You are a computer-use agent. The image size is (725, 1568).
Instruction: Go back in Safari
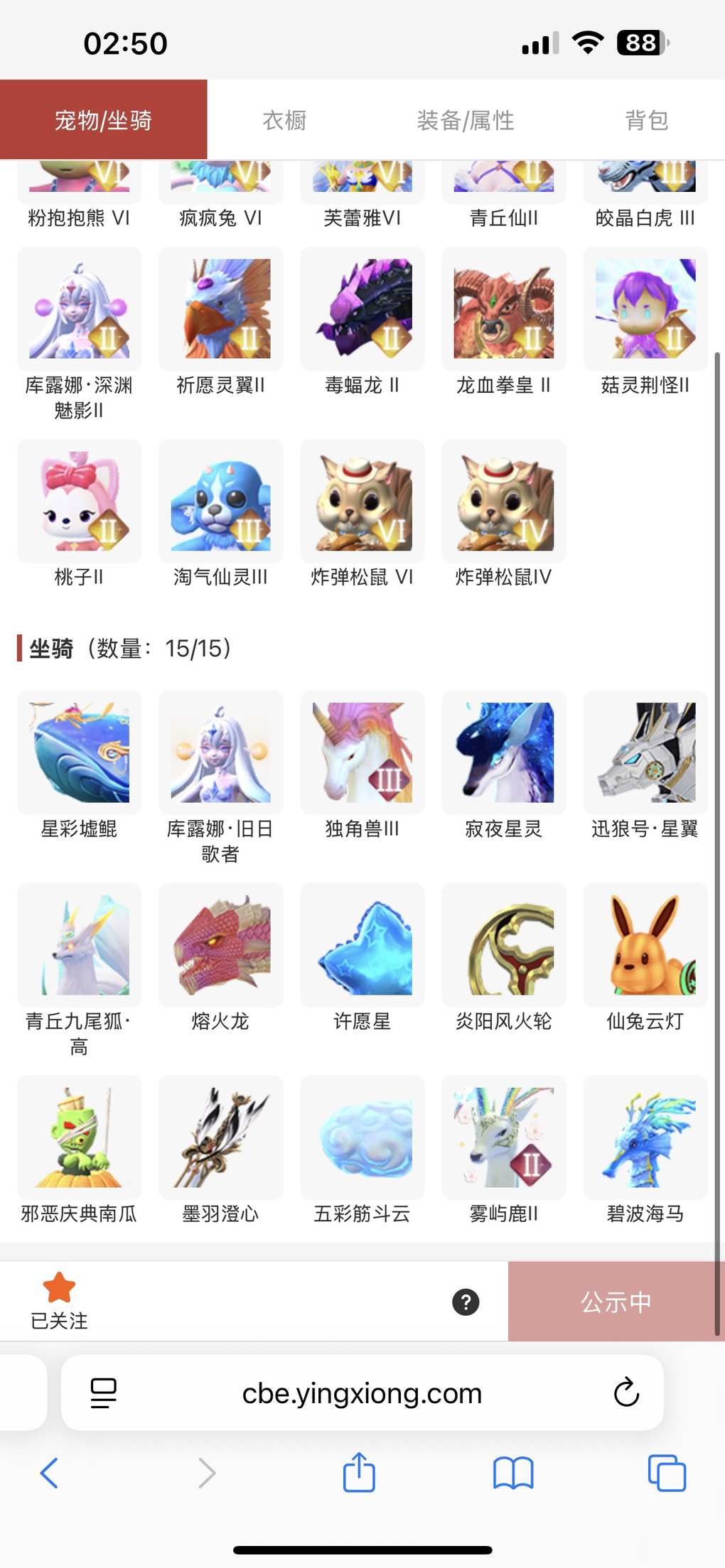[49, 1473]
